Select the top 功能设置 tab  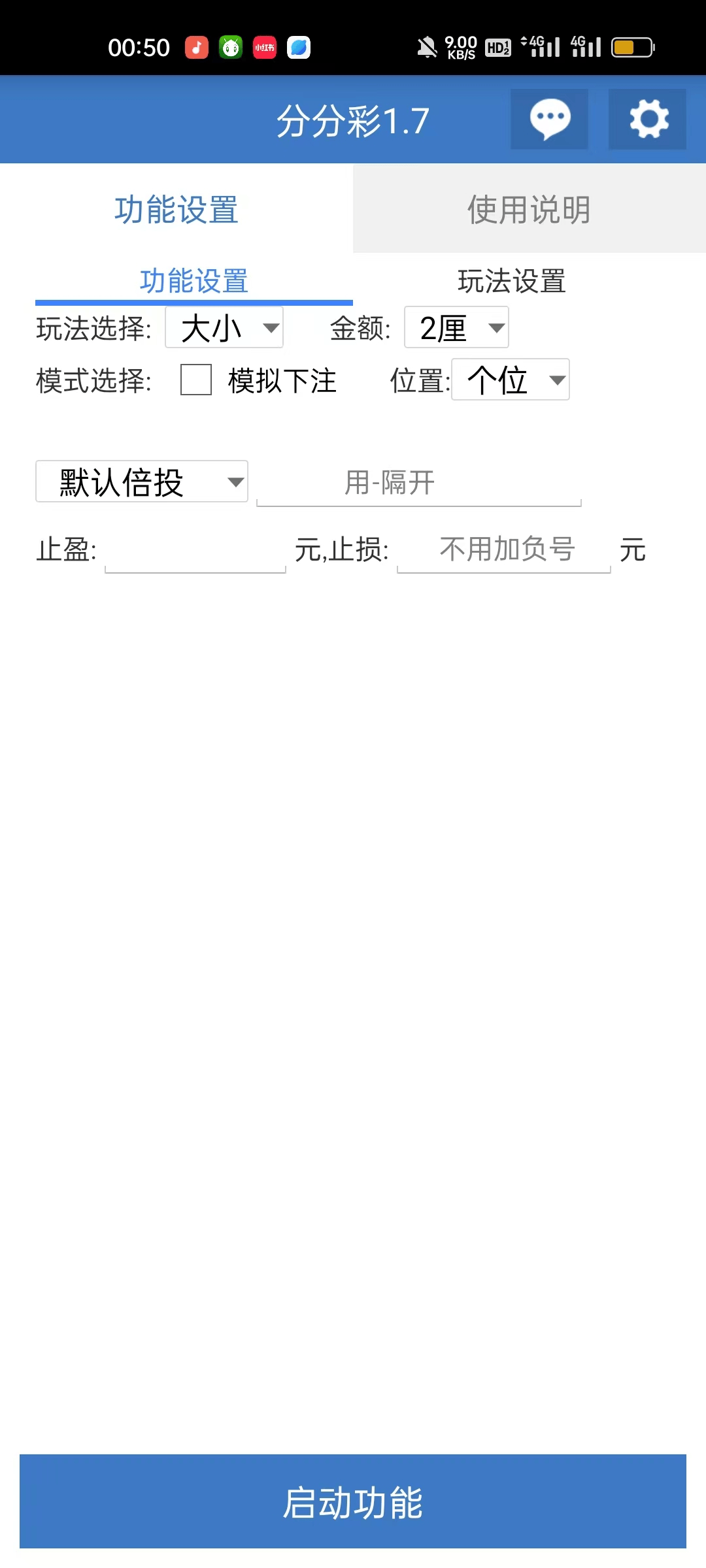(x=176, y=209)
